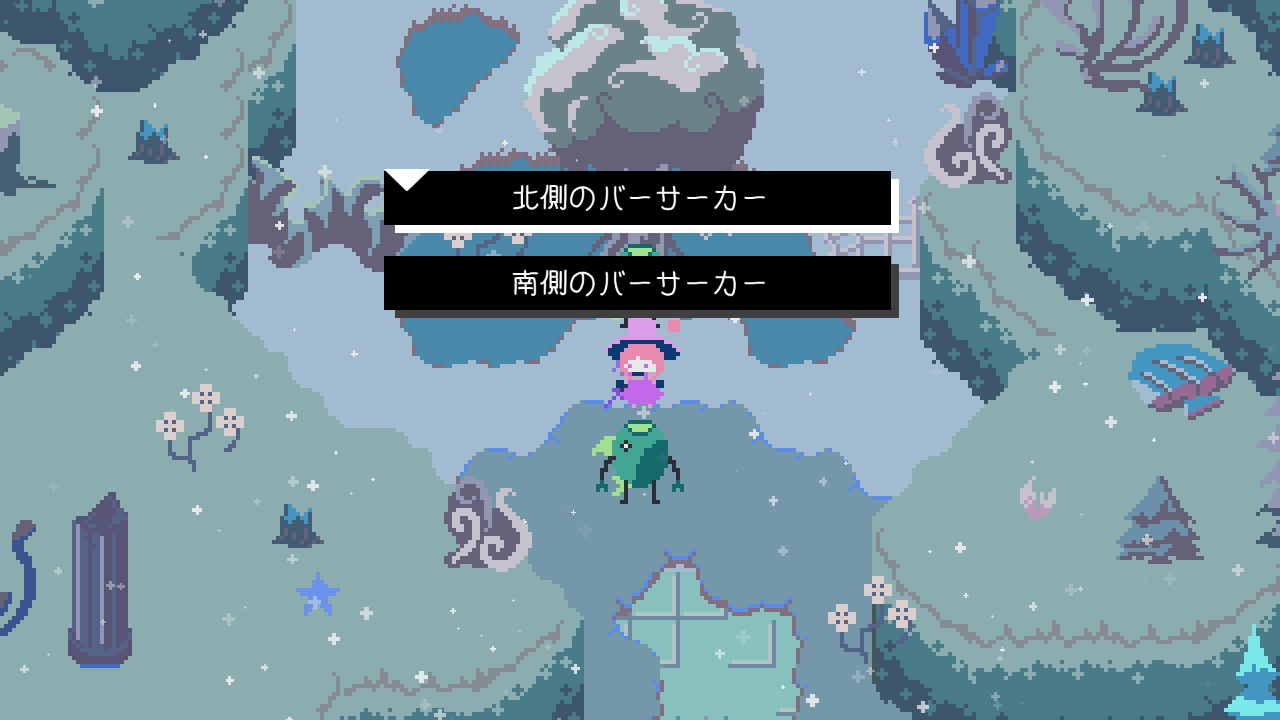
Task: Choose the 南側のバーサーカー option
Action: coord(638,283)
